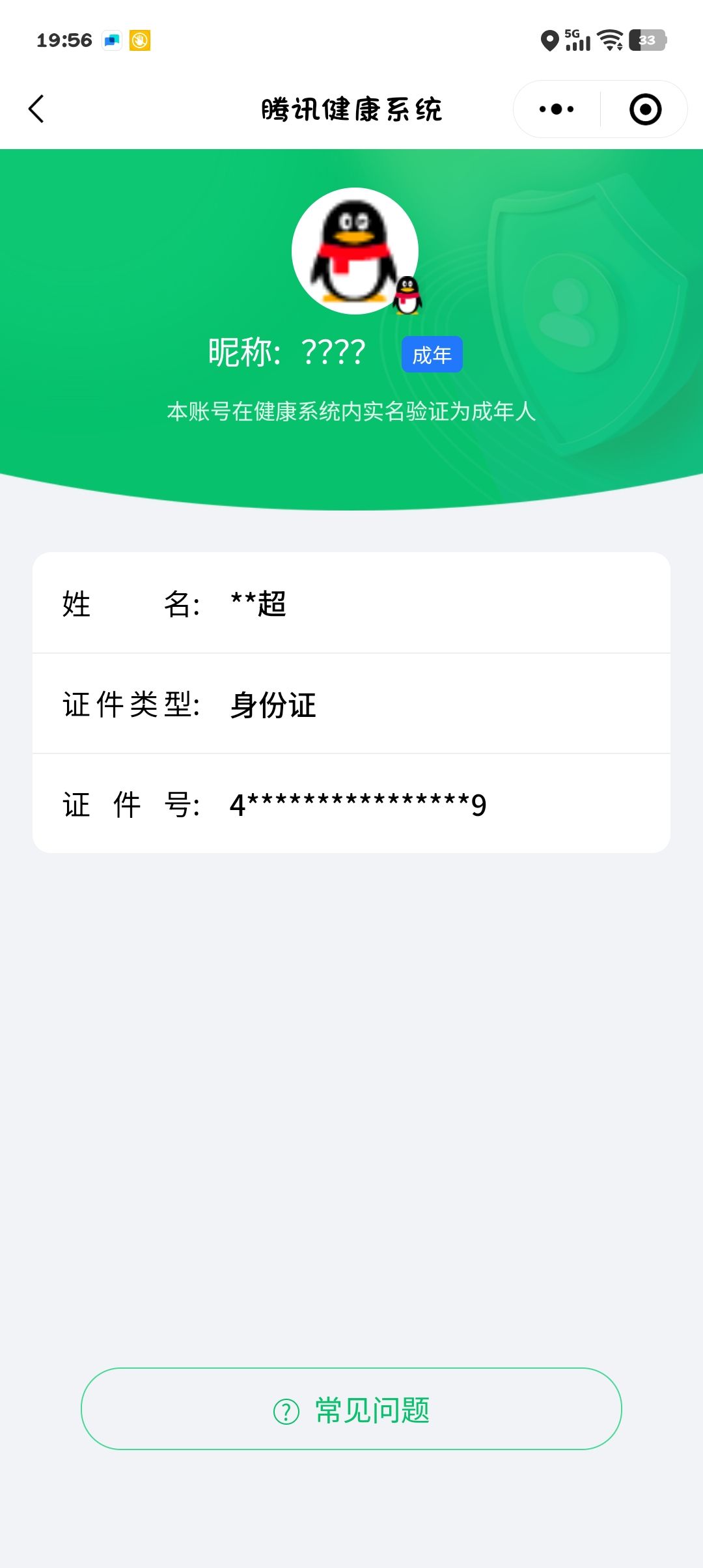Select the name row showing **超
This screenshot has width=703, height=1568.
[351, 604]
